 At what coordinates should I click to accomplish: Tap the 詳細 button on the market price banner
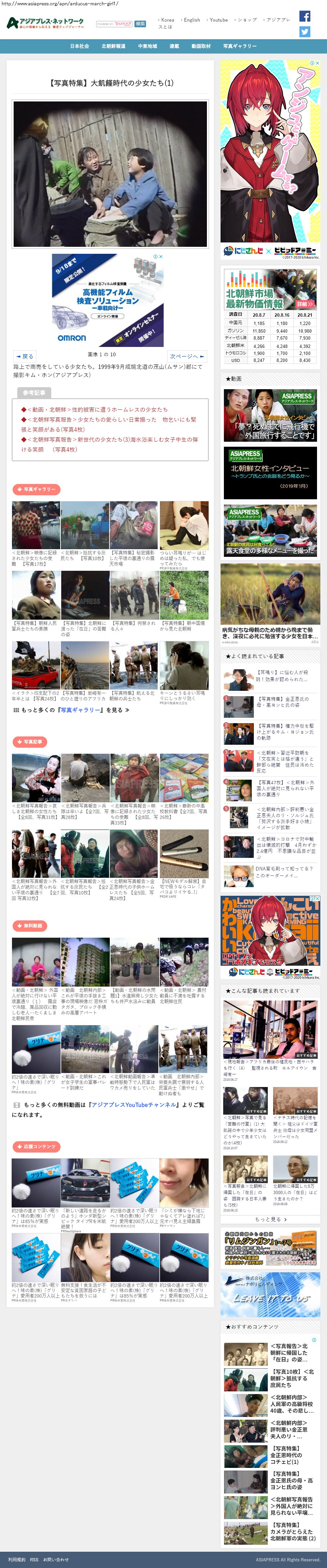click(305, 303)
